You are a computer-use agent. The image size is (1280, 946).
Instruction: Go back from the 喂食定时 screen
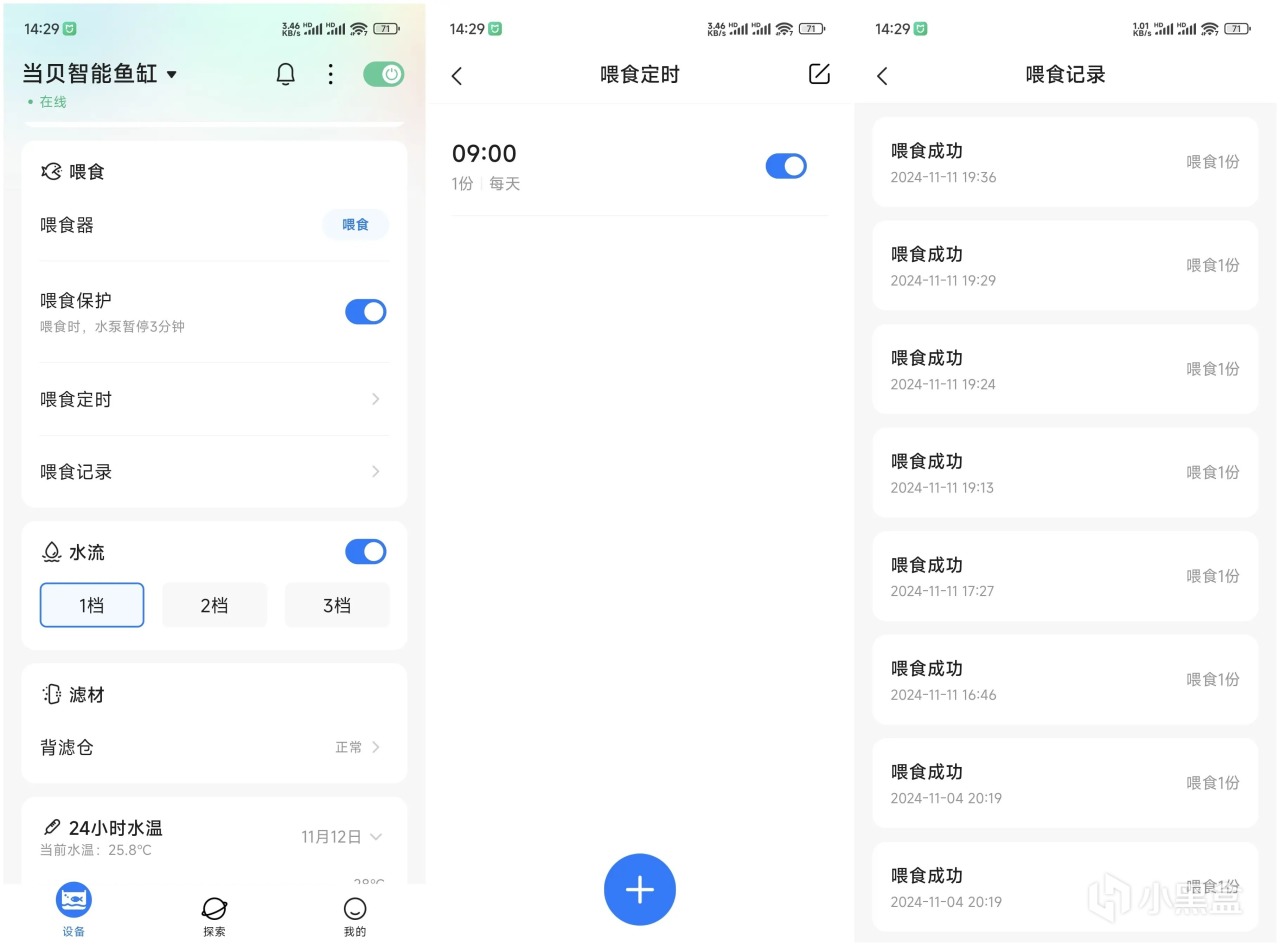(457, 76)
